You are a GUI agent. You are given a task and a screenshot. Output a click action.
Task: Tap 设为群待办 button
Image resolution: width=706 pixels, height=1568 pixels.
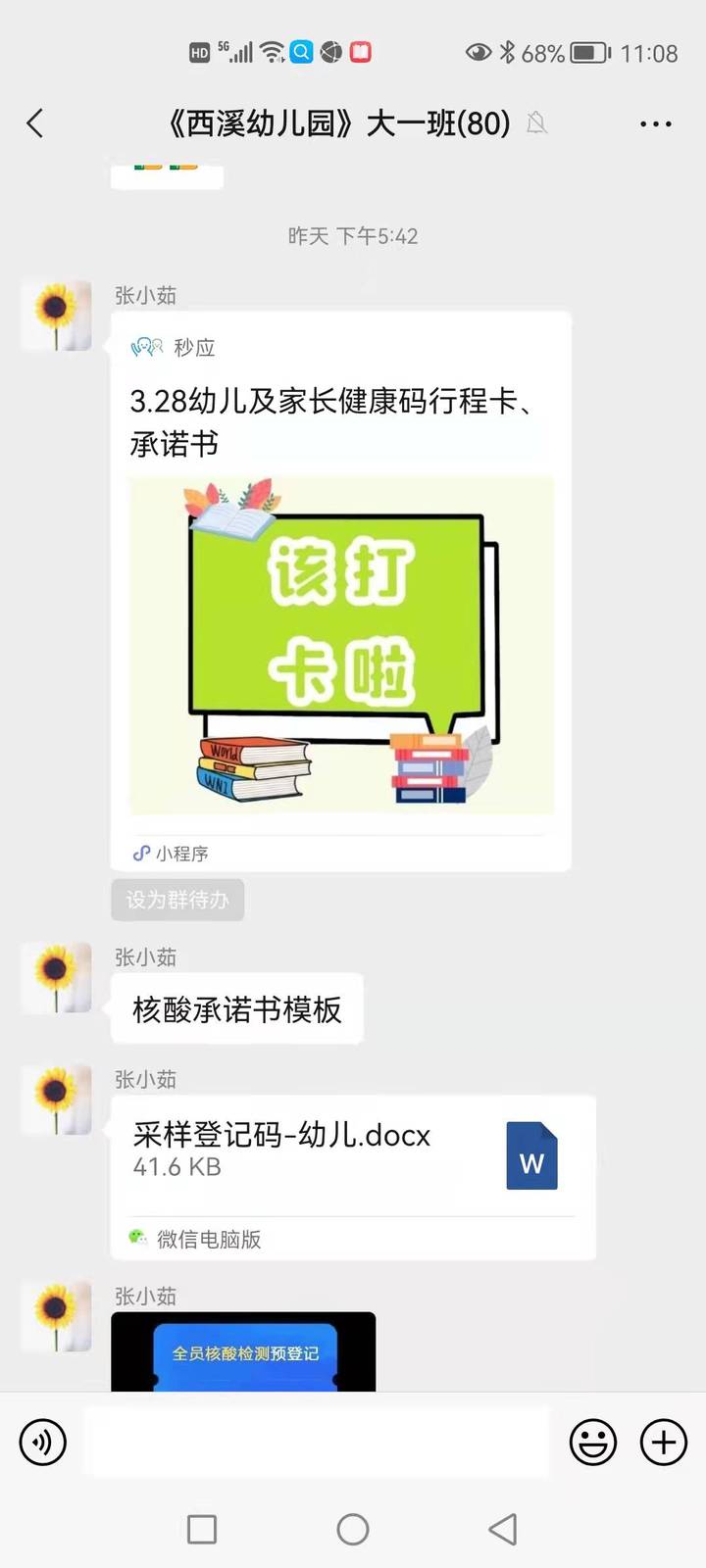[x=177, y=900]
